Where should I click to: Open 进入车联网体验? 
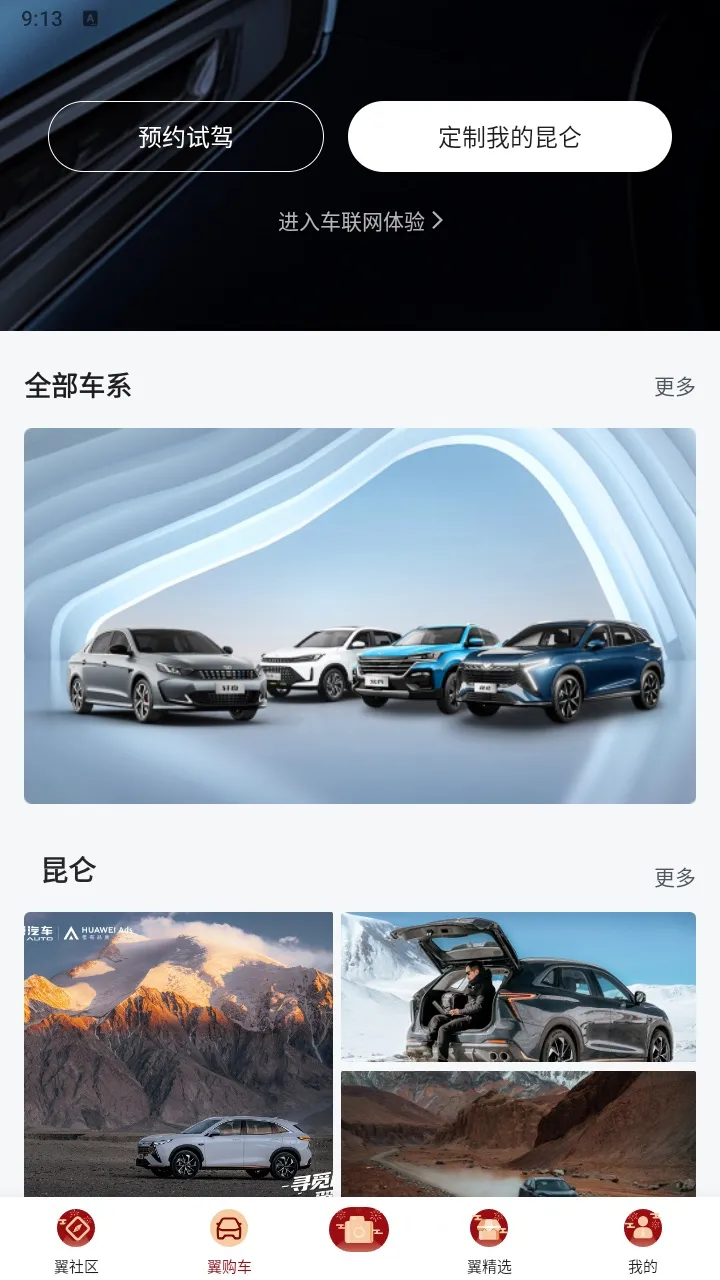tap(353, 222)
